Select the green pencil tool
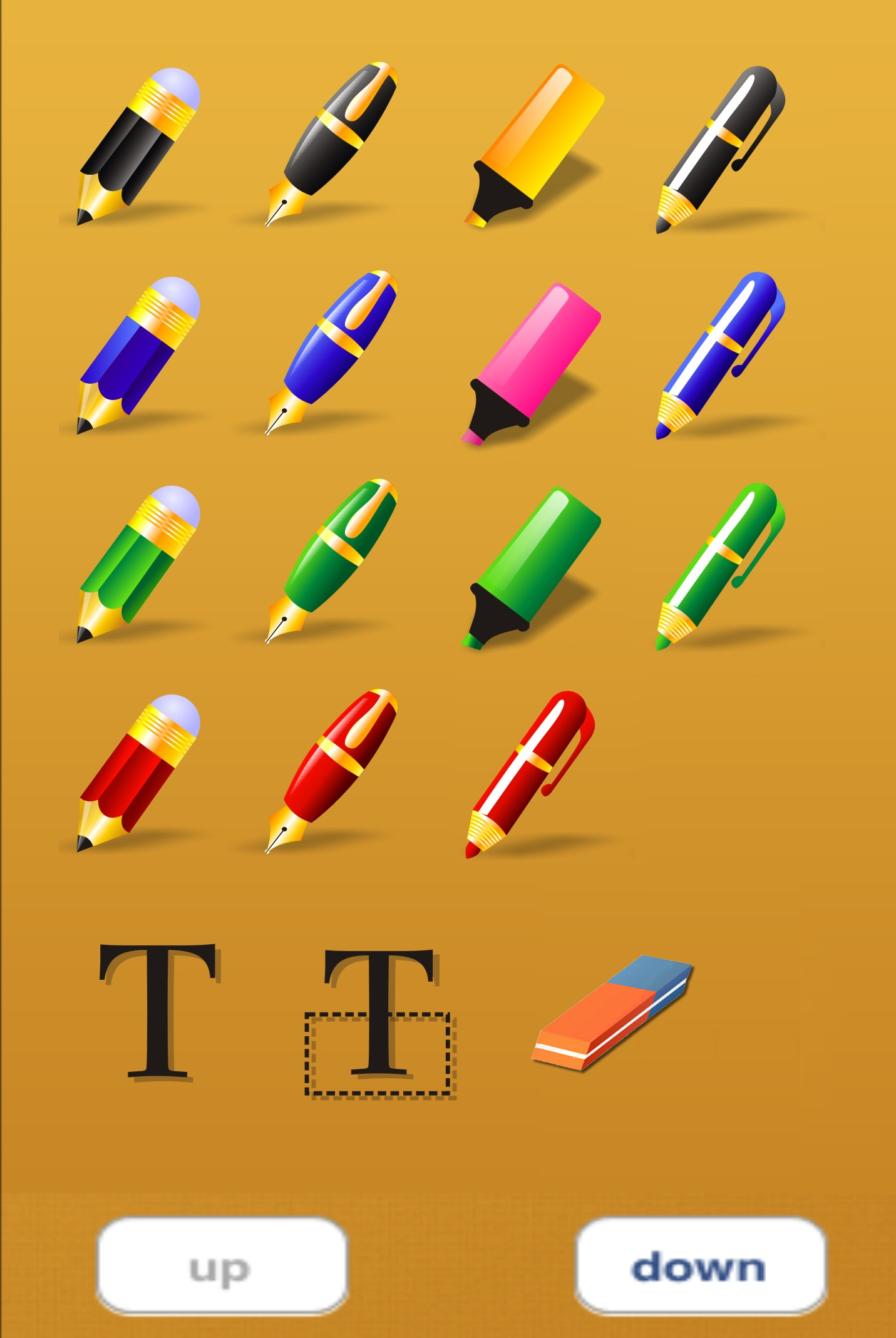This screenshot has width=896, height=1338. (x=138, y=564)
